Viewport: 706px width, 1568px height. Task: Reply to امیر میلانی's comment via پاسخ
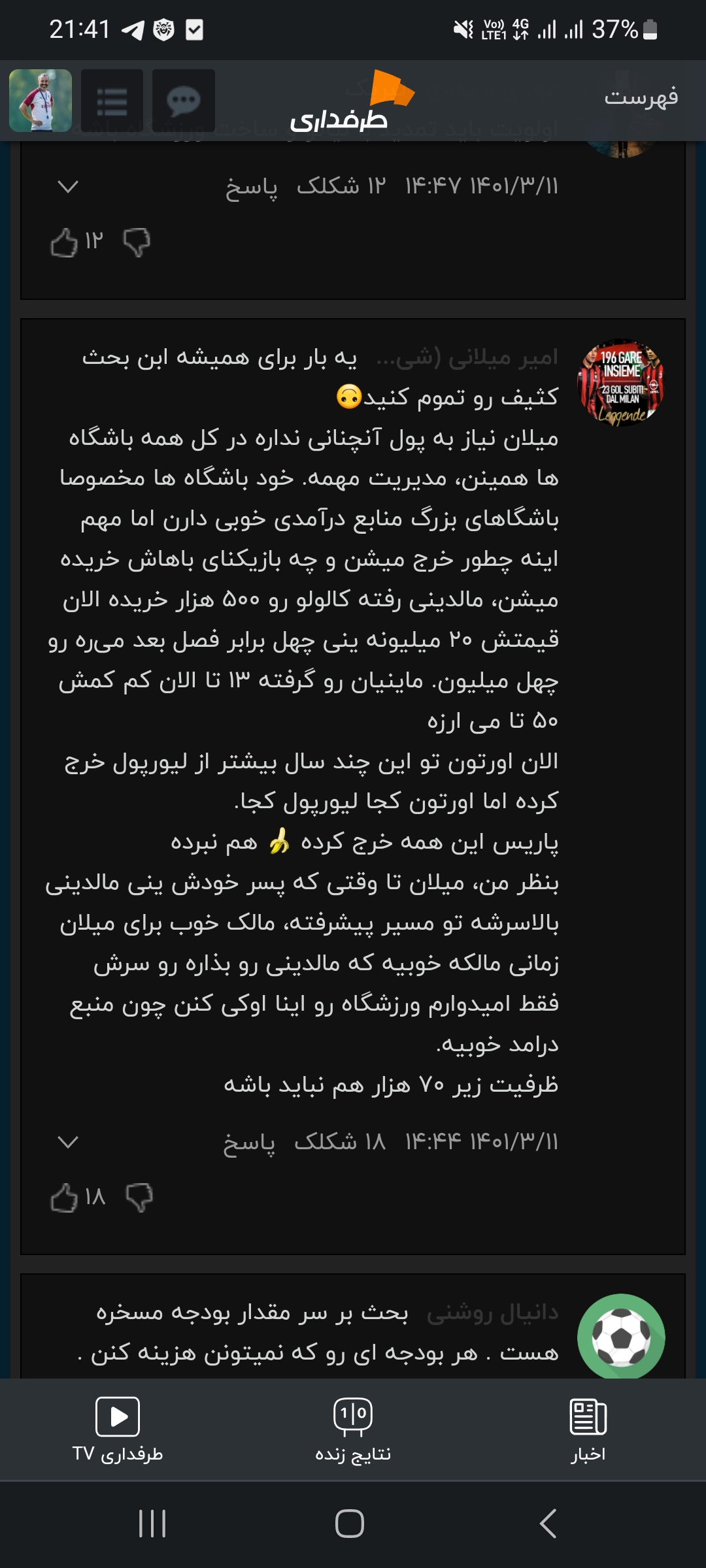249,1142
